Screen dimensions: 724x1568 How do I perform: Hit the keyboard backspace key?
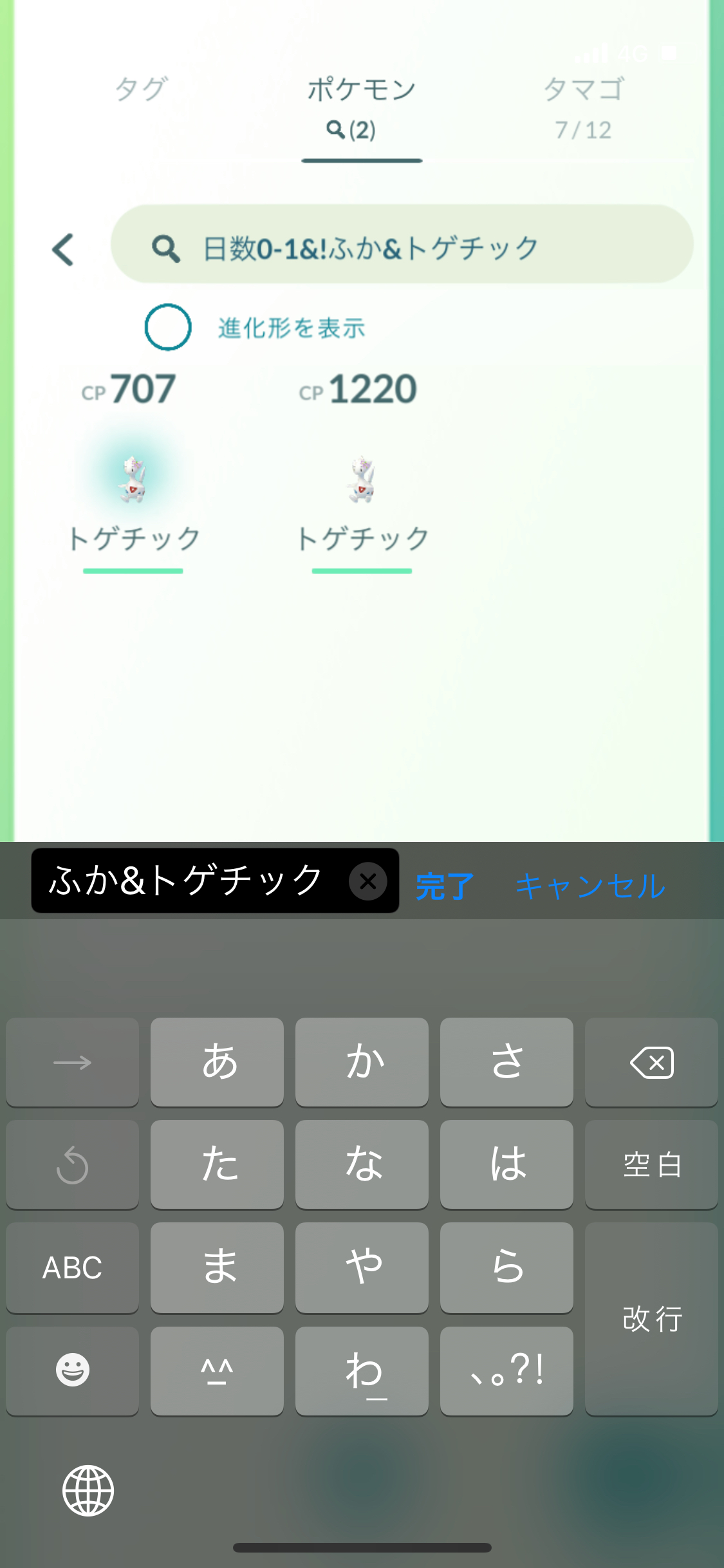point(651,1062)
